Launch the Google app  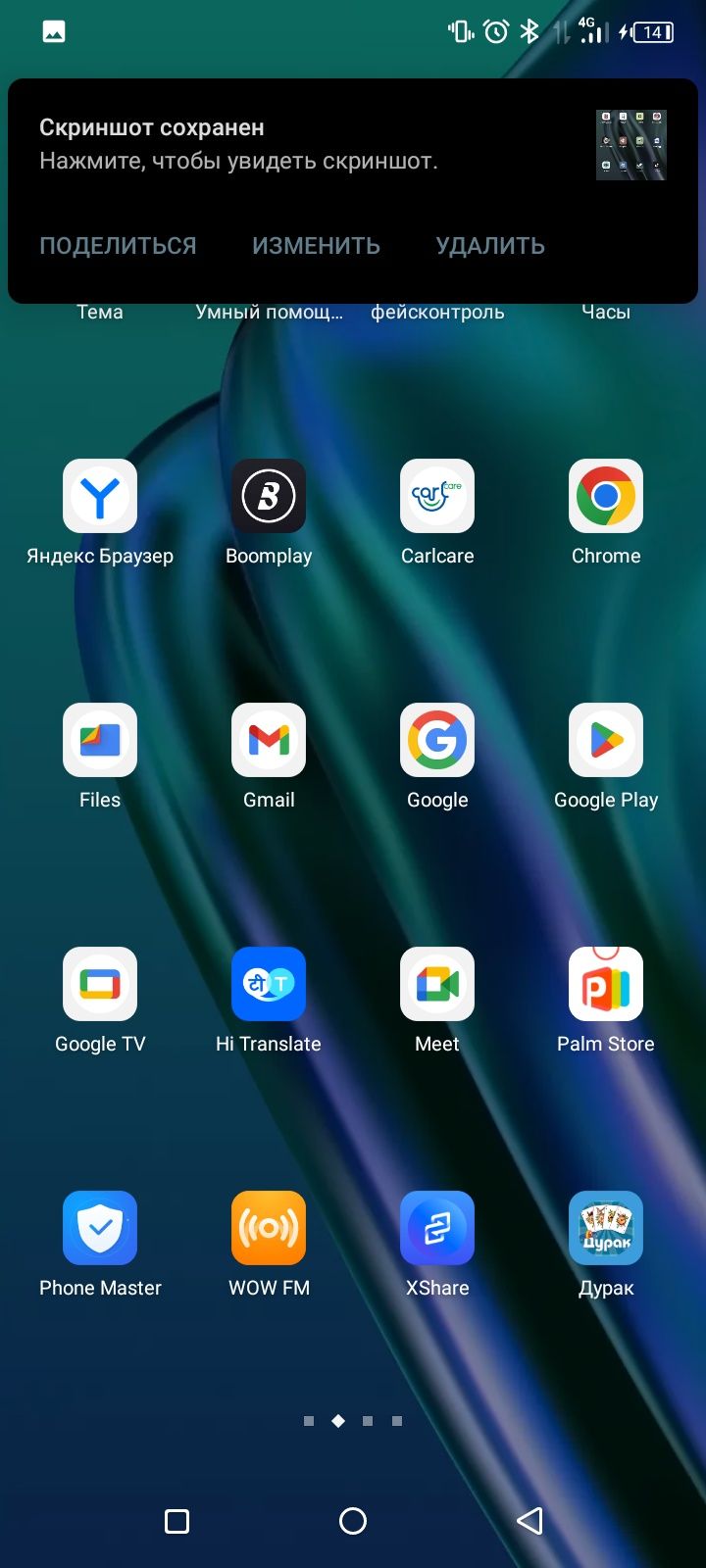pos(437,741)
